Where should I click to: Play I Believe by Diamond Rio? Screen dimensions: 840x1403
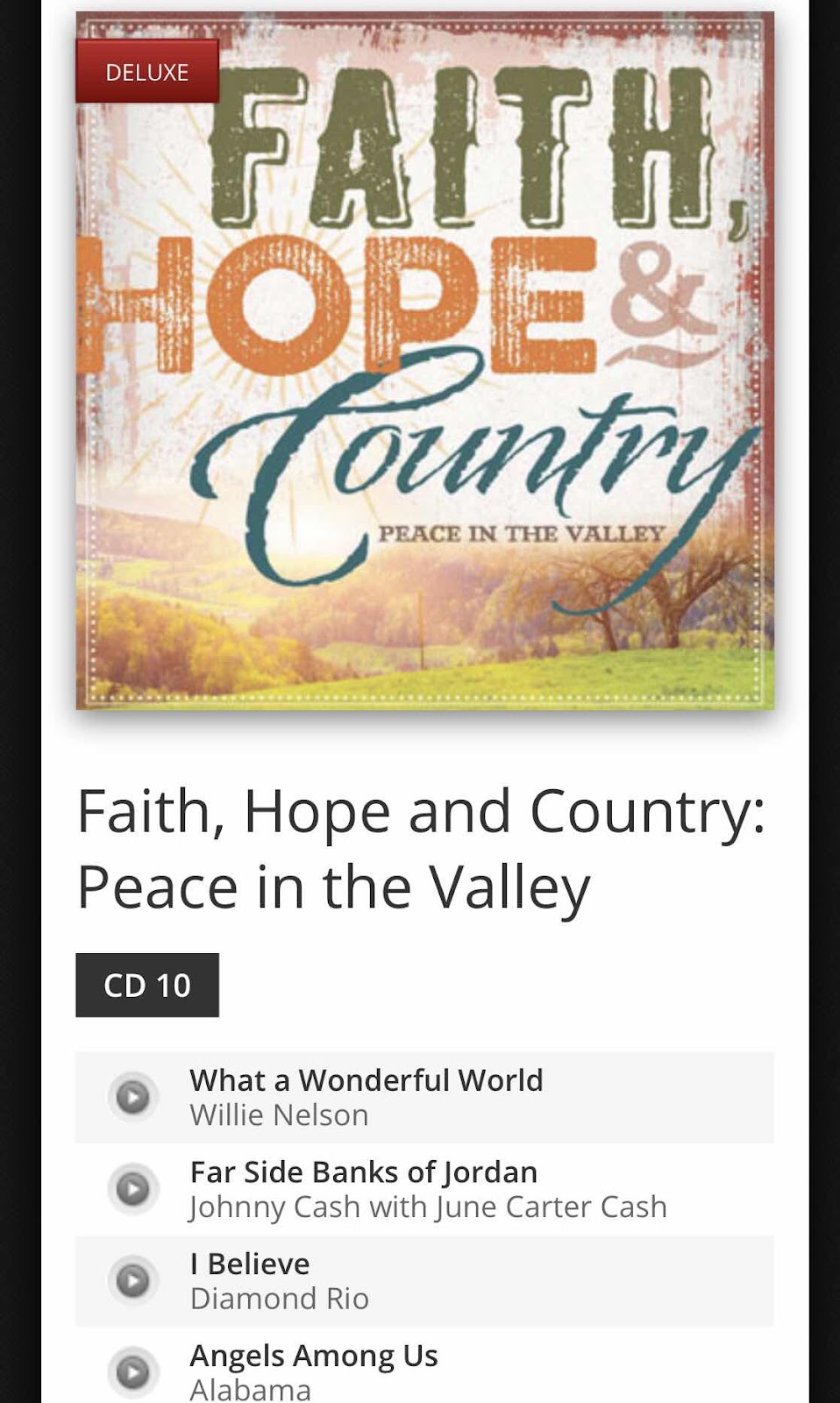pos(133,1280)
